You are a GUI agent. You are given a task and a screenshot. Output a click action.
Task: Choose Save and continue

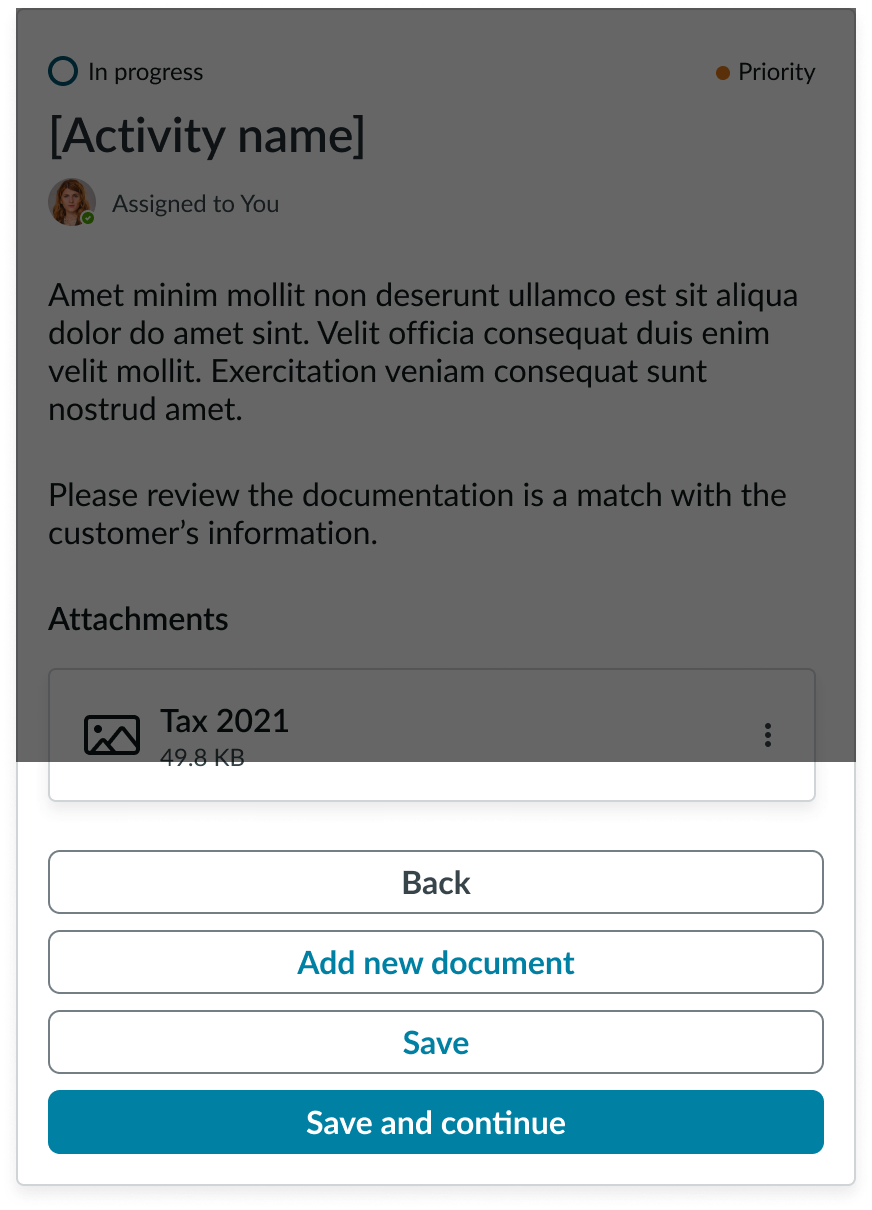435,1122
